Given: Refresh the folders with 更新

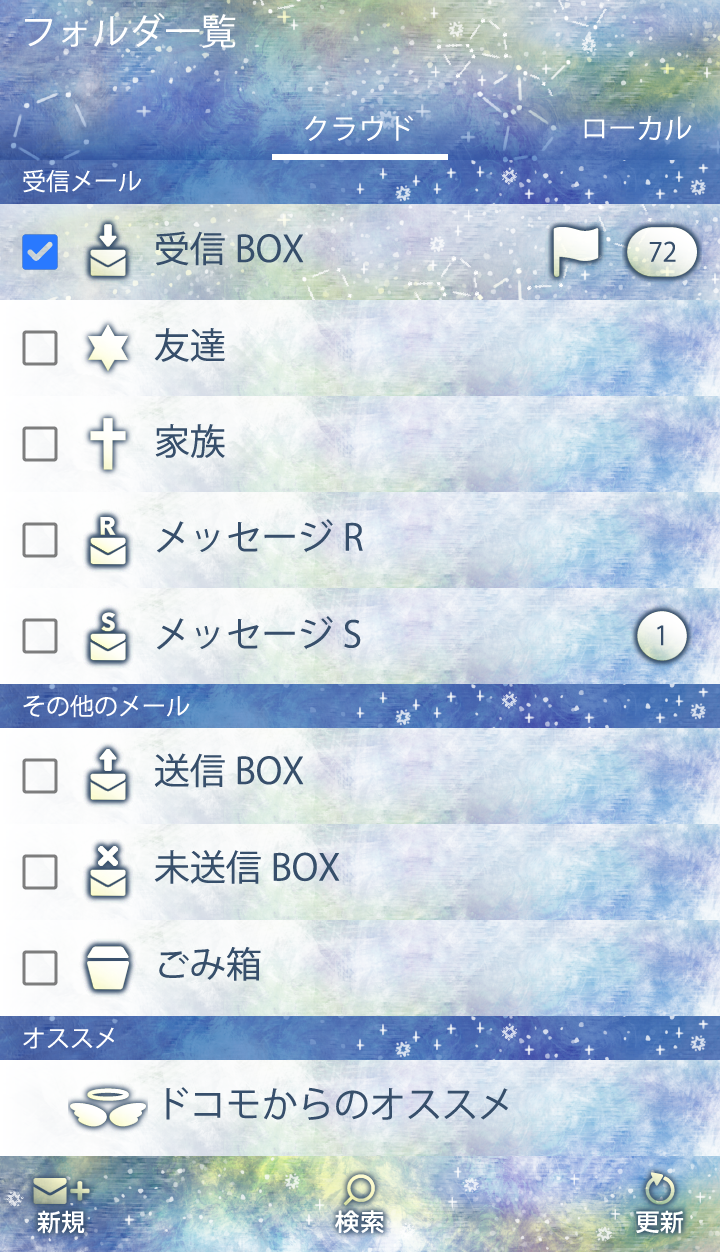Looking at the screenshot, I should click(x=659, y=1205).
